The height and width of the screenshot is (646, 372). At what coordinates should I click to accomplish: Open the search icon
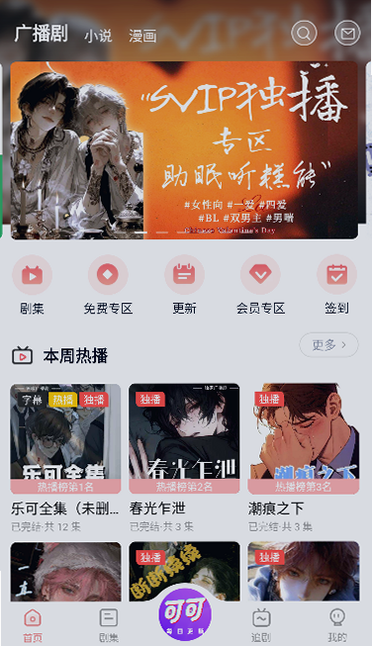304,33
